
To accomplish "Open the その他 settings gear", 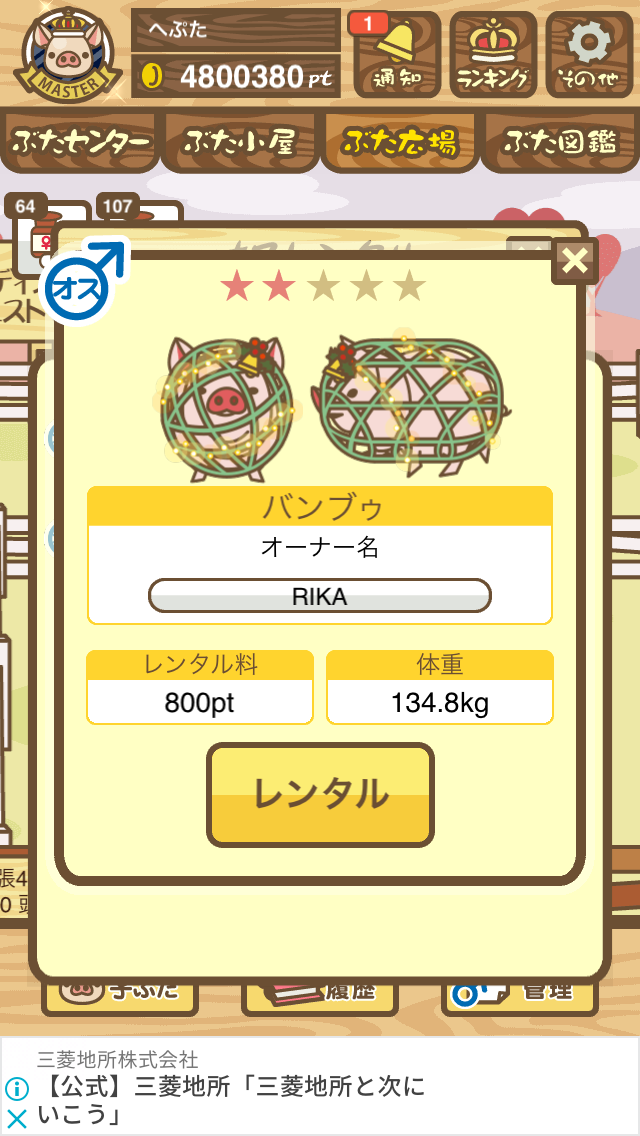I will point(589,55).
